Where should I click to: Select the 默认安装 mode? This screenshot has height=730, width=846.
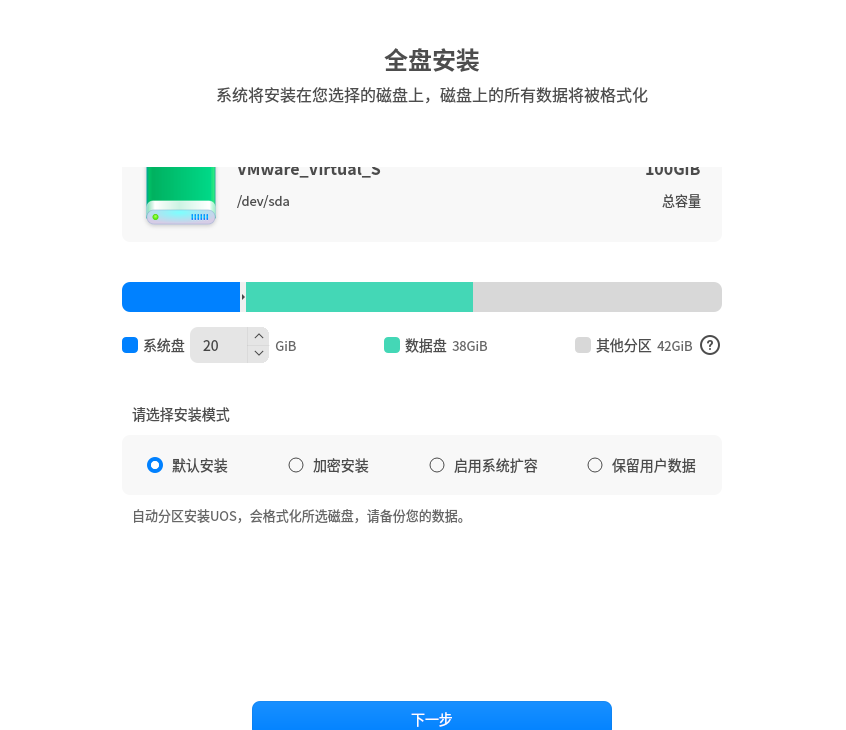tap(155, 465)
